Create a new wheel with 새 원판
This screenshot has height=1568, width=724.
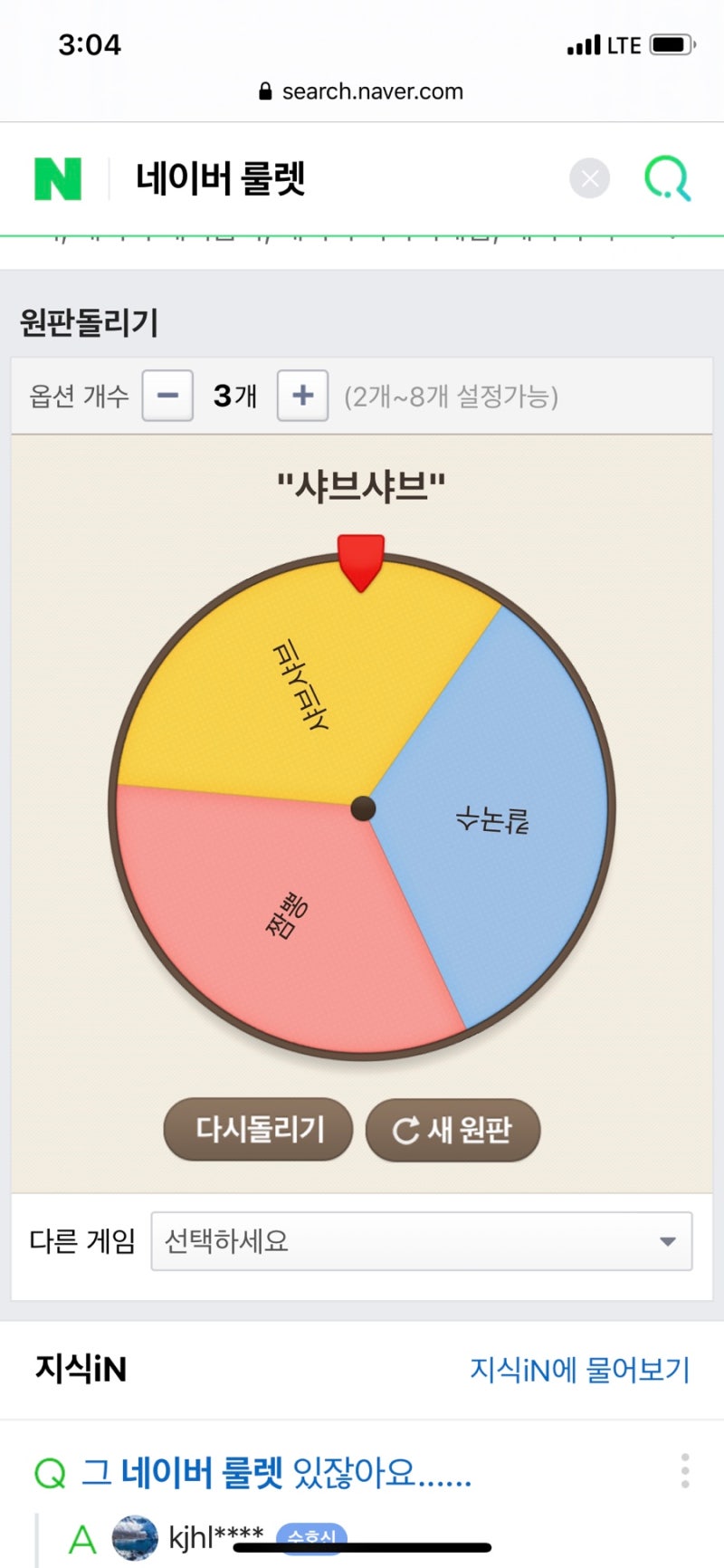click(452, 1129)
